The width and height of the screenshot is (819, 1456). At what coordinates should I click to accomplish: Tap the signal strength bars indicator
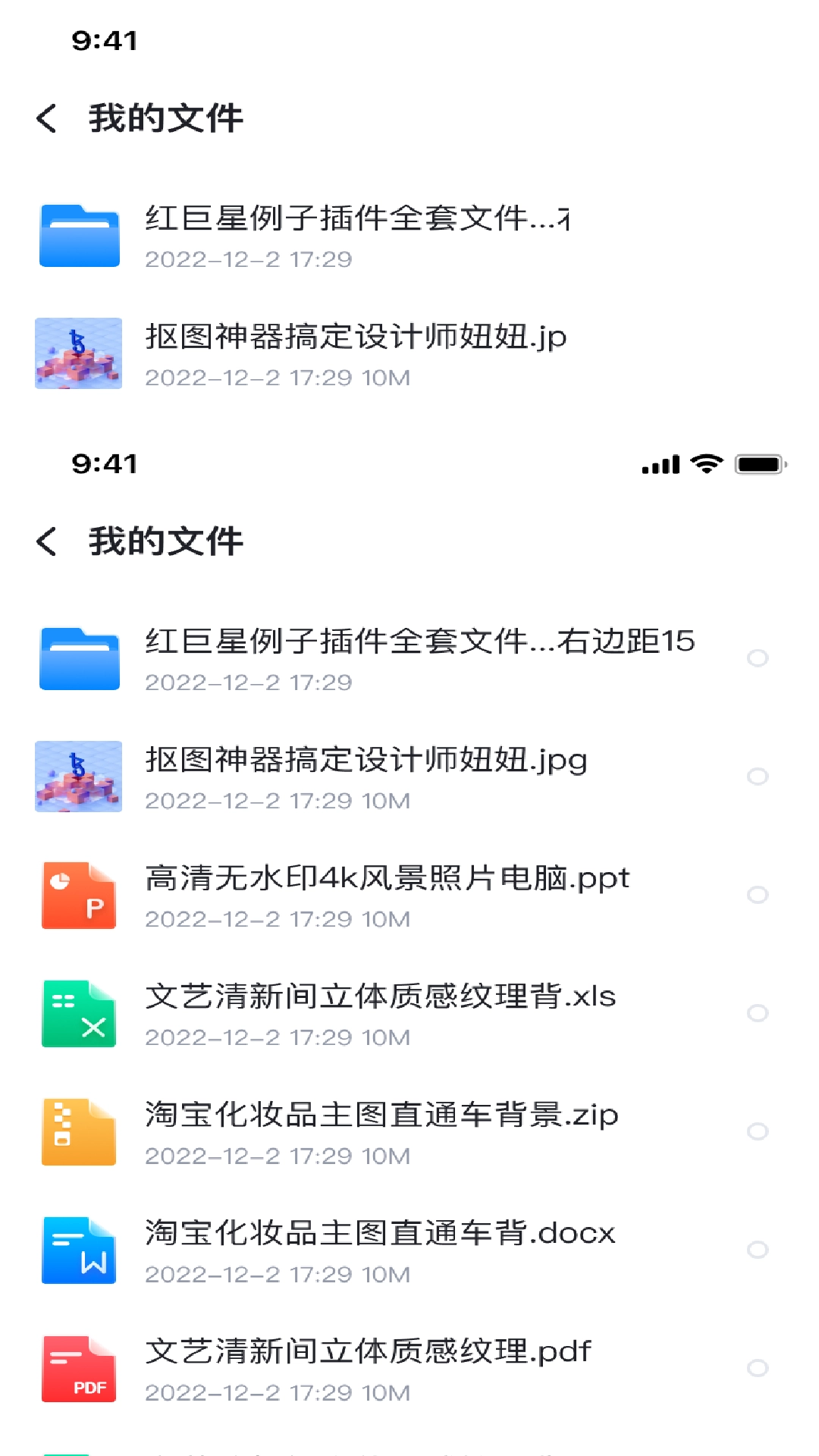(x=661, y=463)
